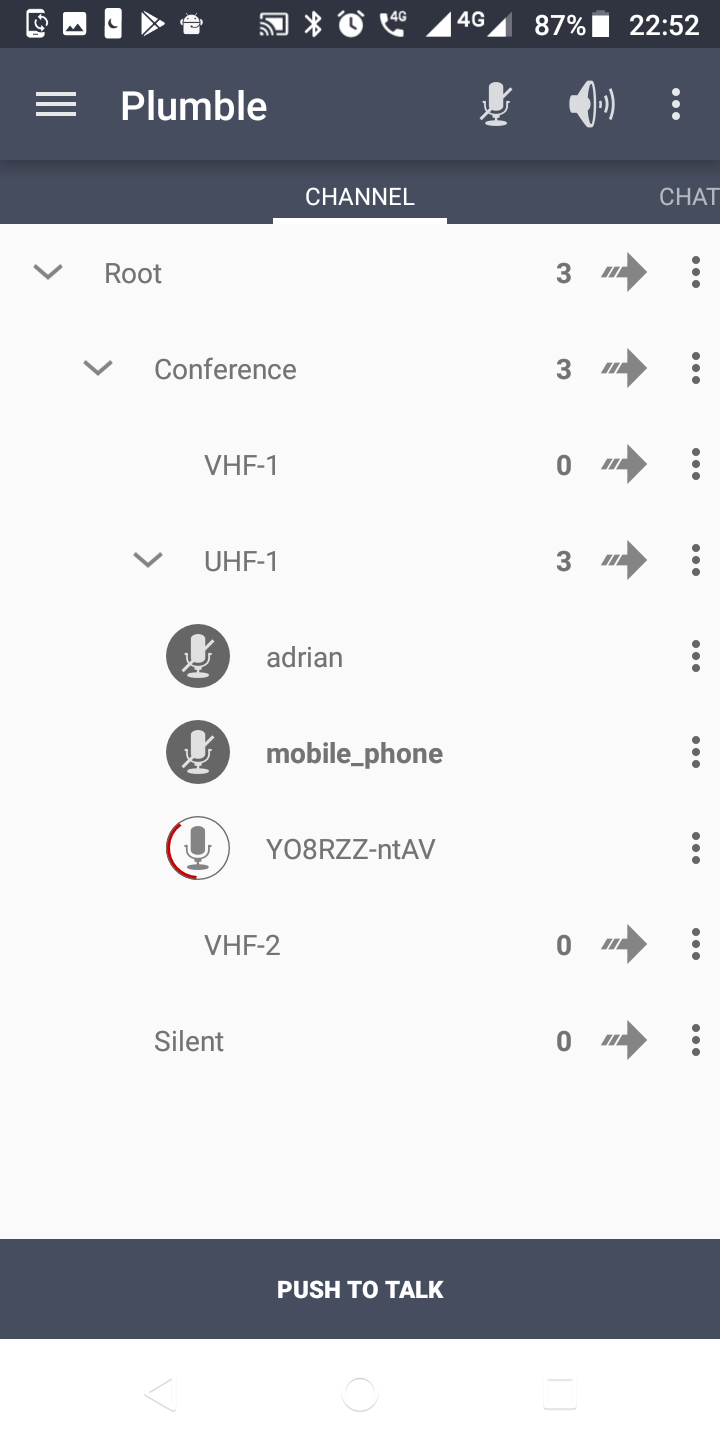Screen dimensions: 720x1440
Task: Select the VHF-2 channel in the tree
Action: [241, 944]
